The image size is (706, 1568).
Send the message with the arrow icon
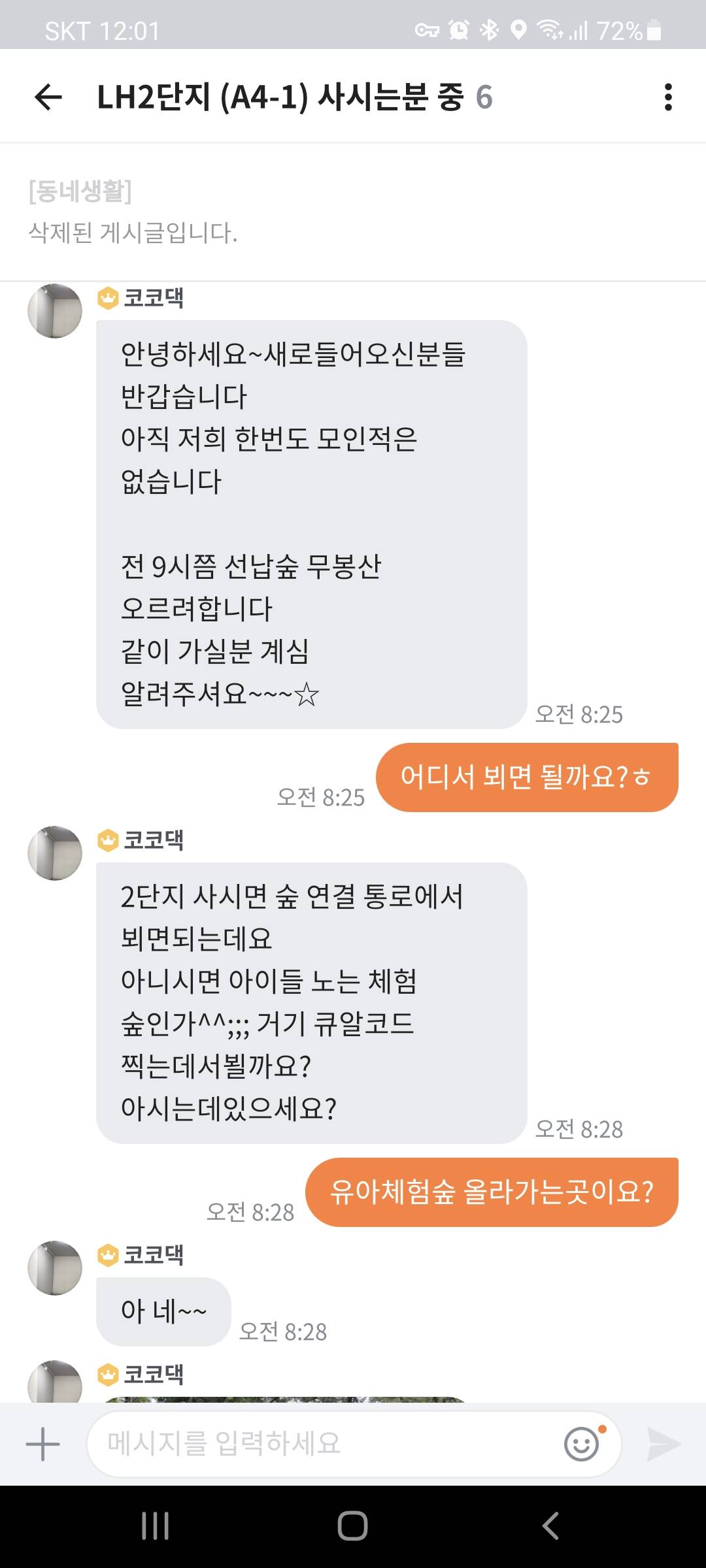pos(664,1444)
